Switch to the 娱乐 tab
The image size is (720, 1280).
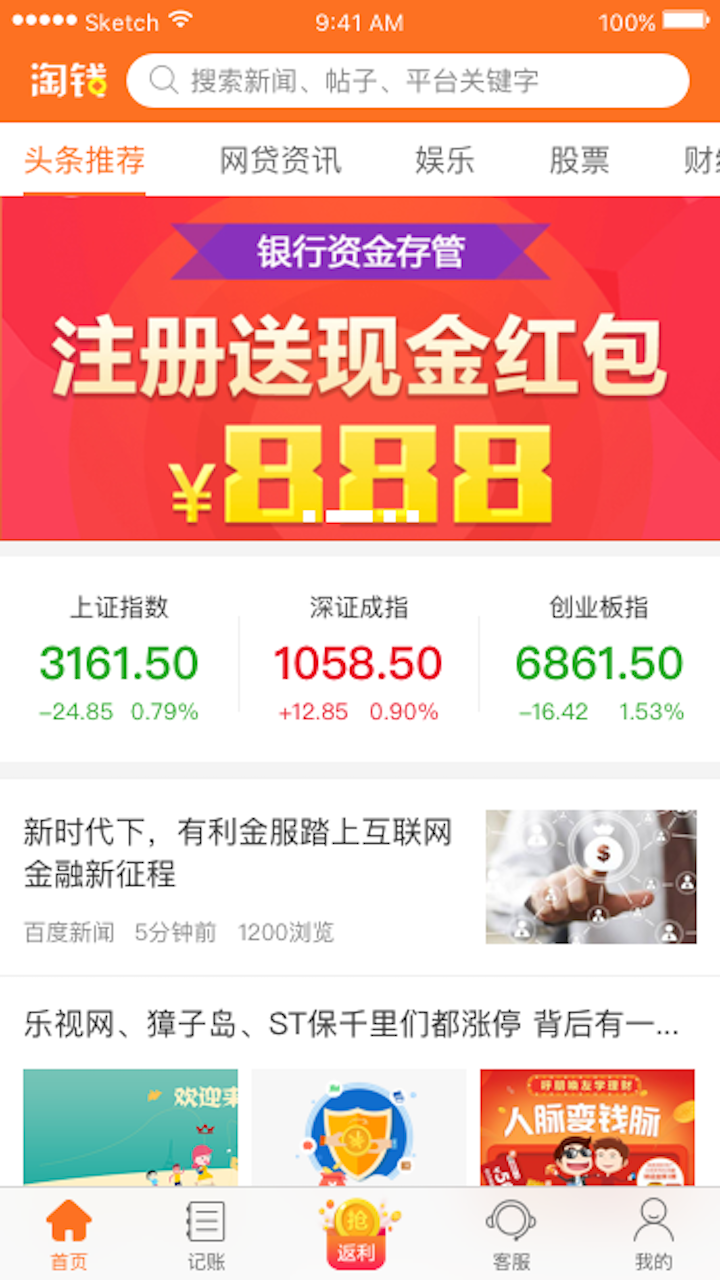(x=444, y=161)
